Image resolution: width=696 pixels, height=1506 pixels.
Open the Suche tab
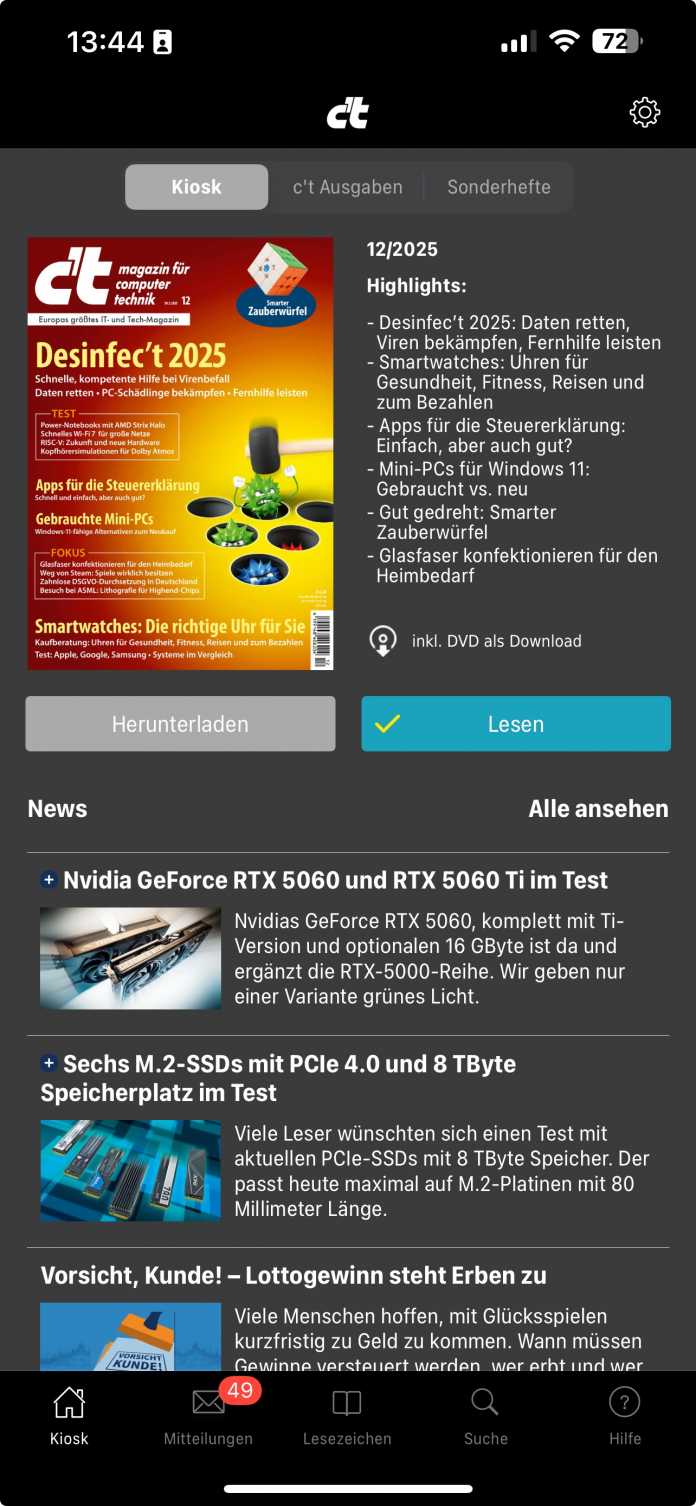tap(485, 1416)
